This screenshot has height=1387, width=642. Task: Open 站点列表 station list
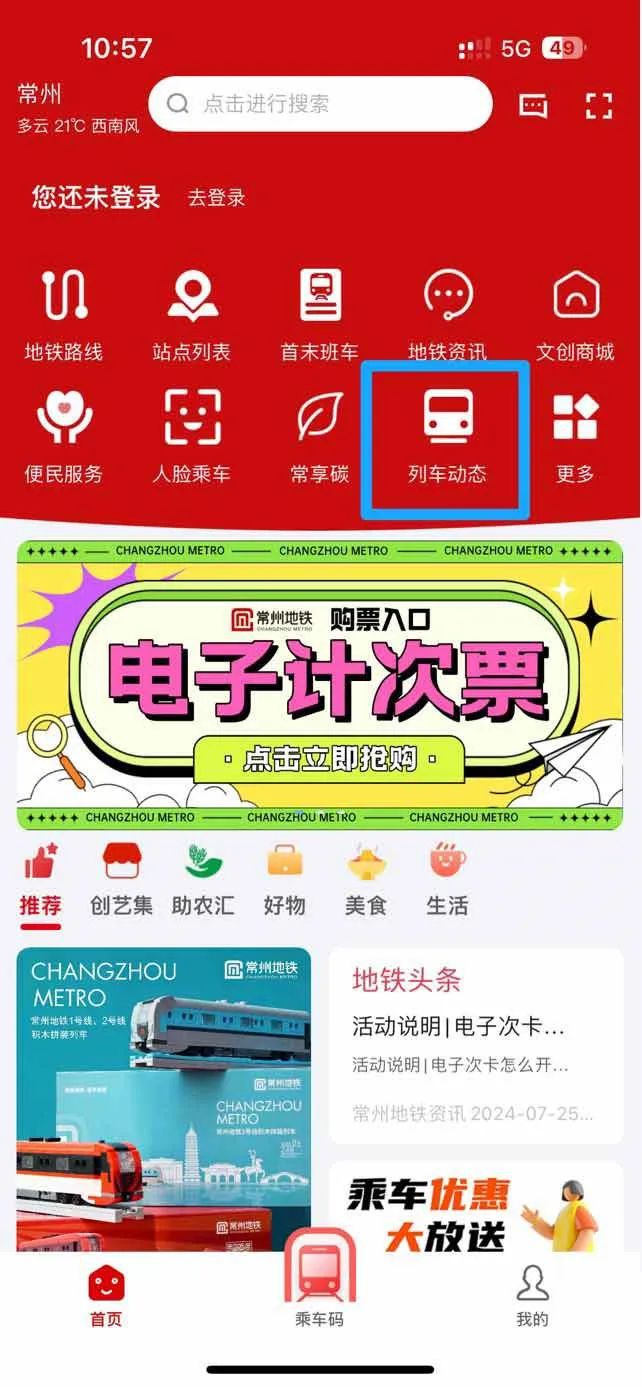point(192,314)
